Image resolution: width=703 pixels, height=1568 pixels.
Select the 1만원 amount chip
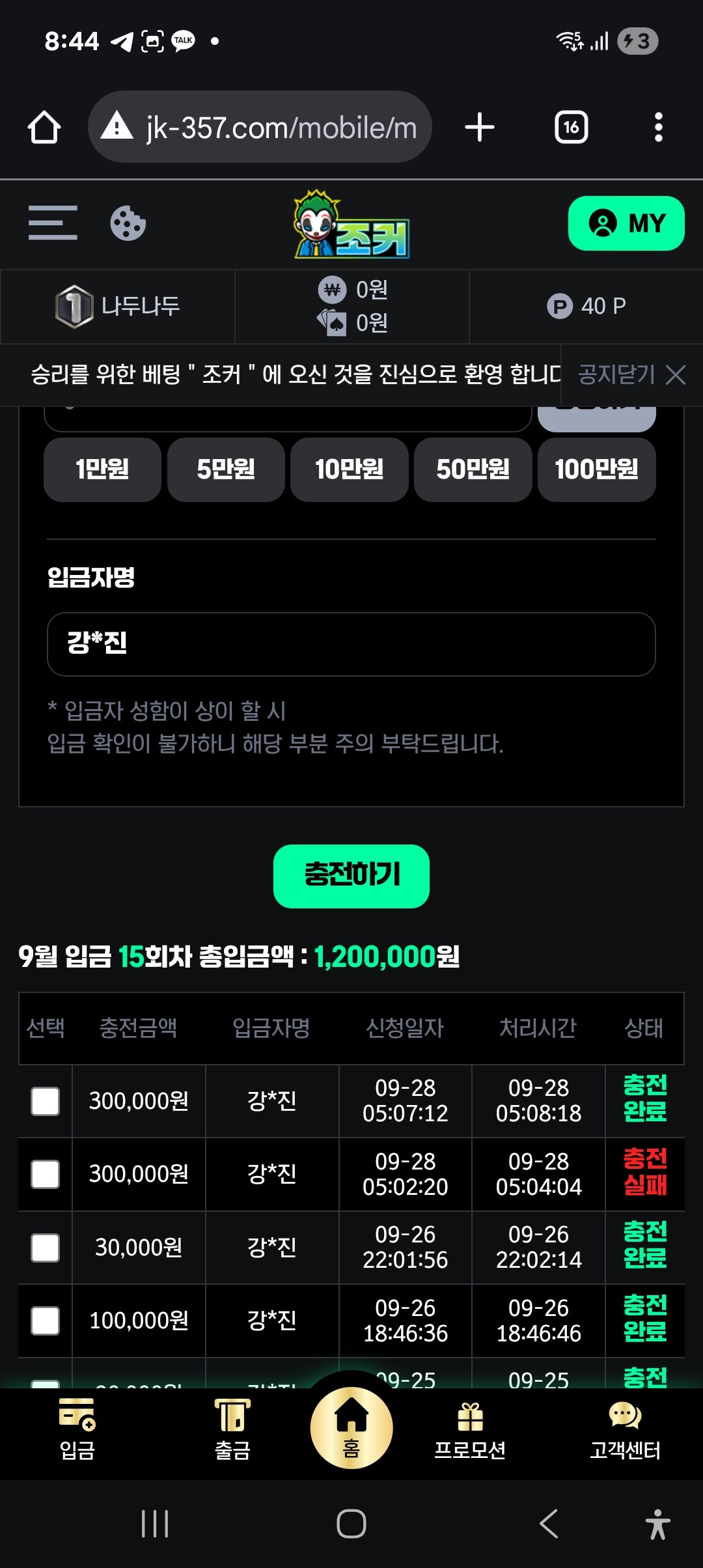pos(102,469)
